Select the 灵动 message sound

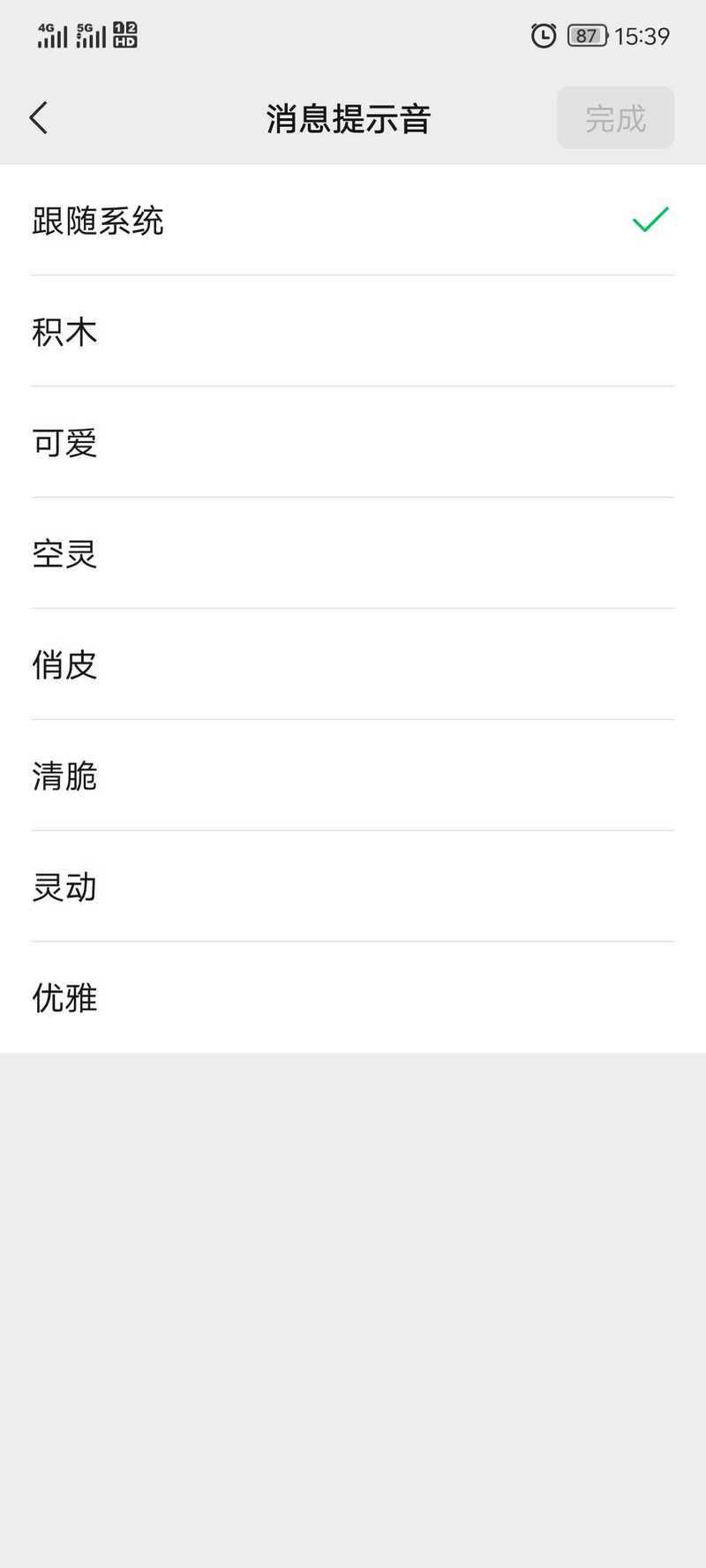click(x=353, y=887)
